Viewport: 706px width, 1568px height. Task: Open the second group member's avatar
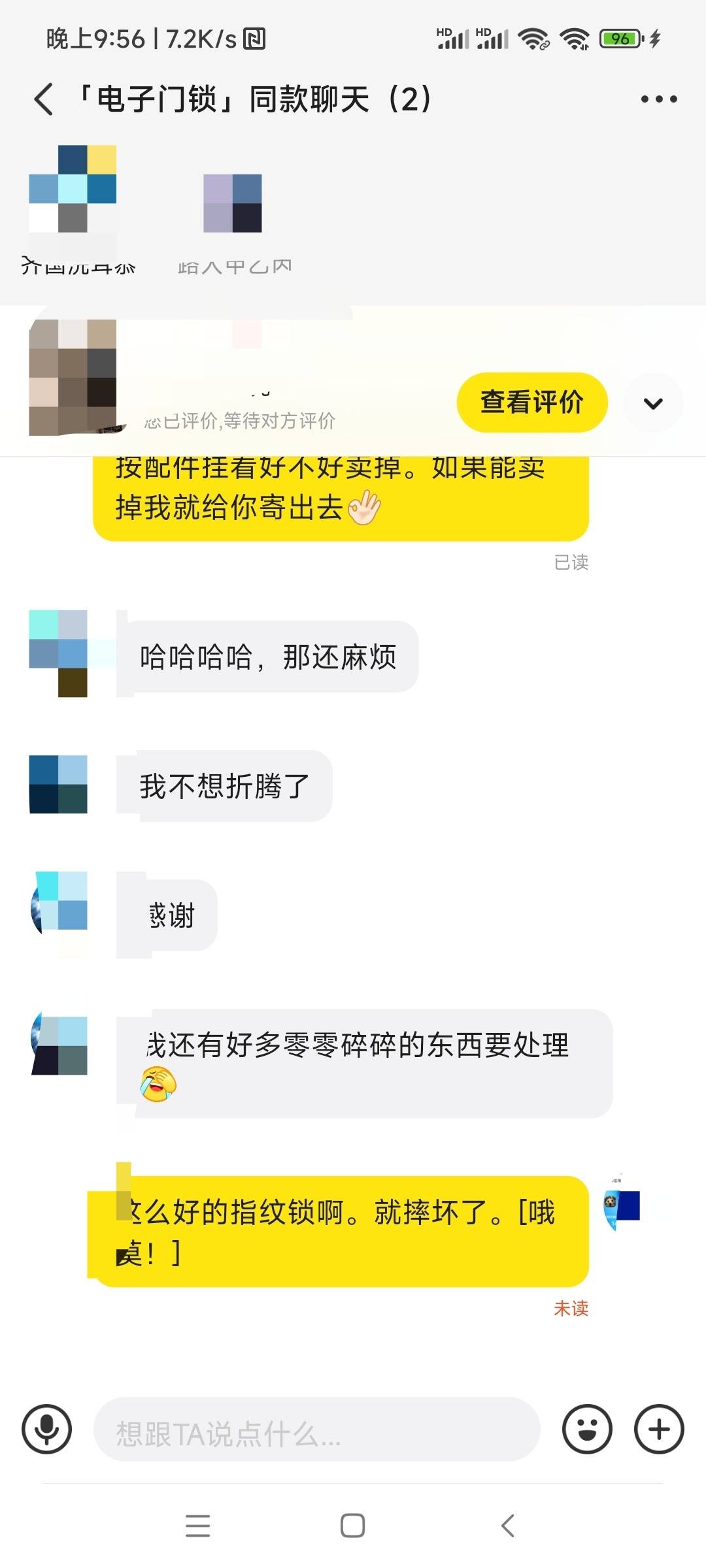pos(233,203)
